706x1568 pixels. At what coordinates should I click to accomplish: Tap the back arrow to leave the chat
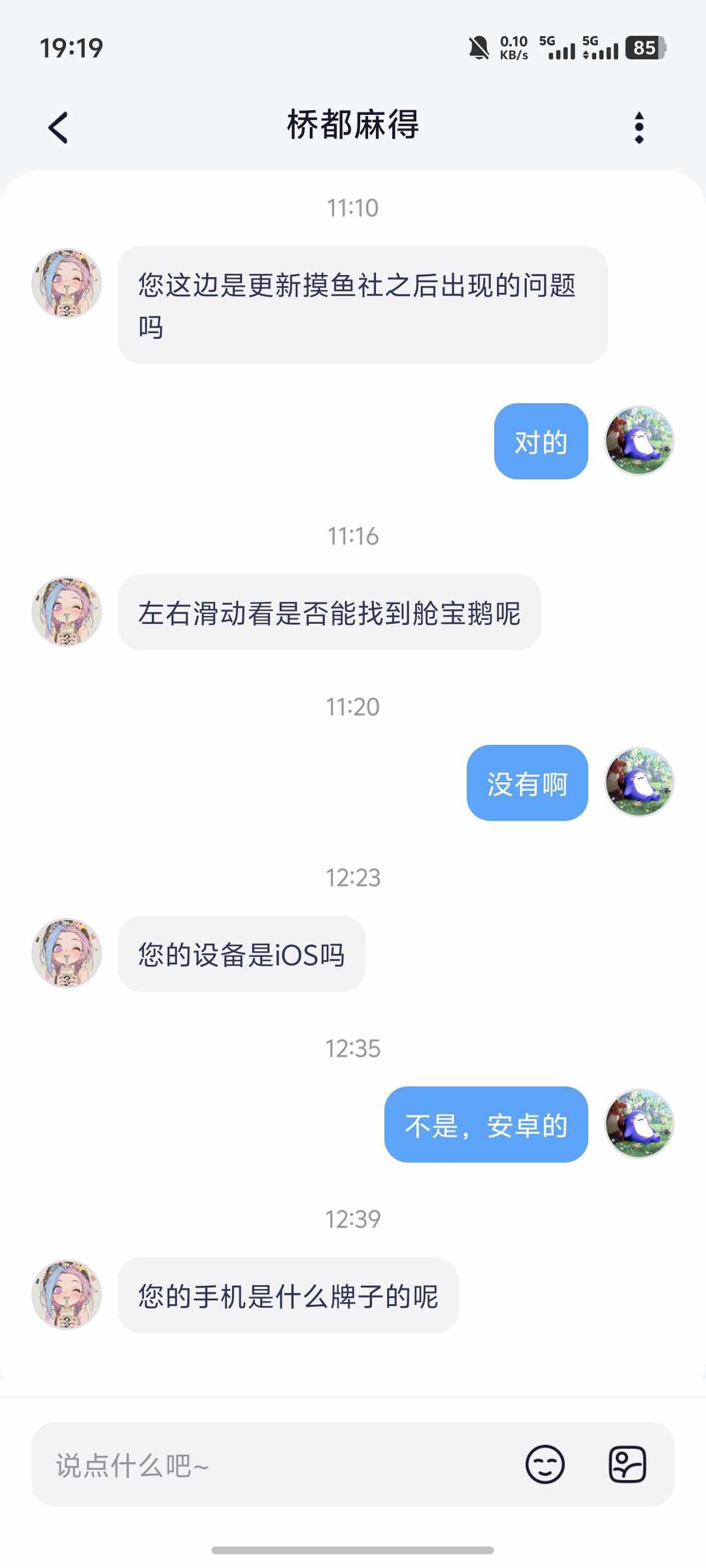[x=58, y=126]
